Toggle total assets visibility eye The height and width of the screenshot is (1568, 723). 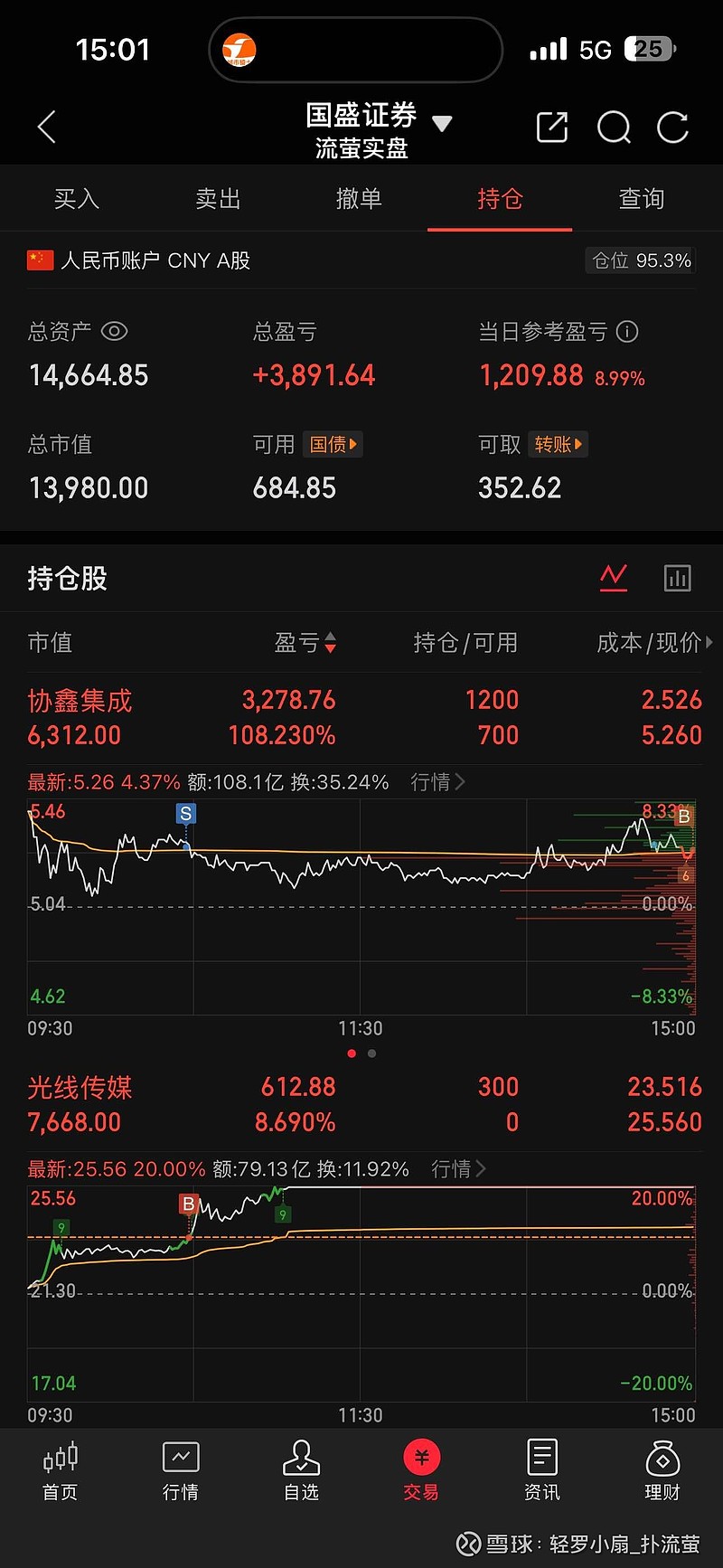pos(114,332)
